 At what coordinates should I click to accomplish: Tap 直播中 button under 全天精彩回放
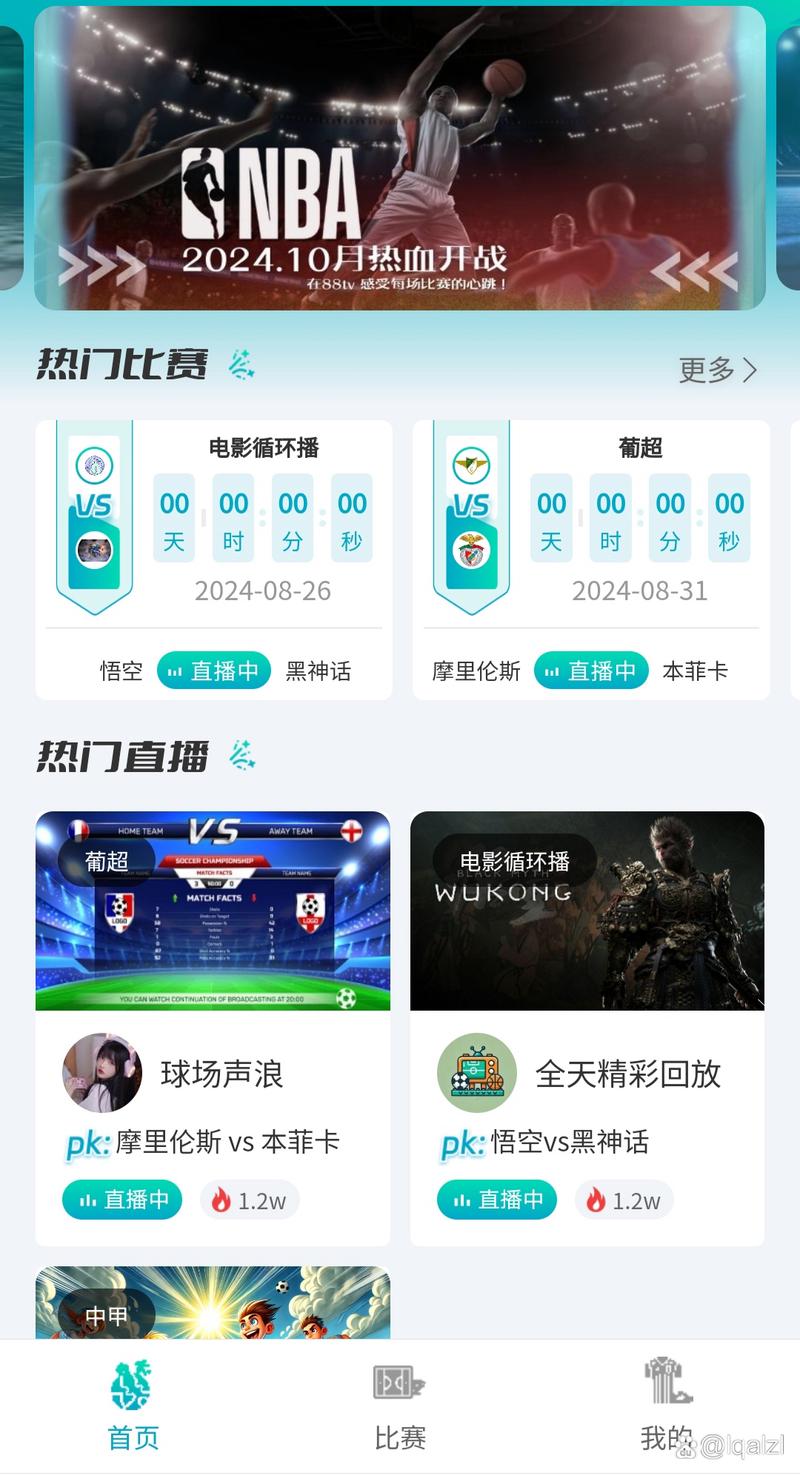pyautogui.click(x=497, y=1200)
